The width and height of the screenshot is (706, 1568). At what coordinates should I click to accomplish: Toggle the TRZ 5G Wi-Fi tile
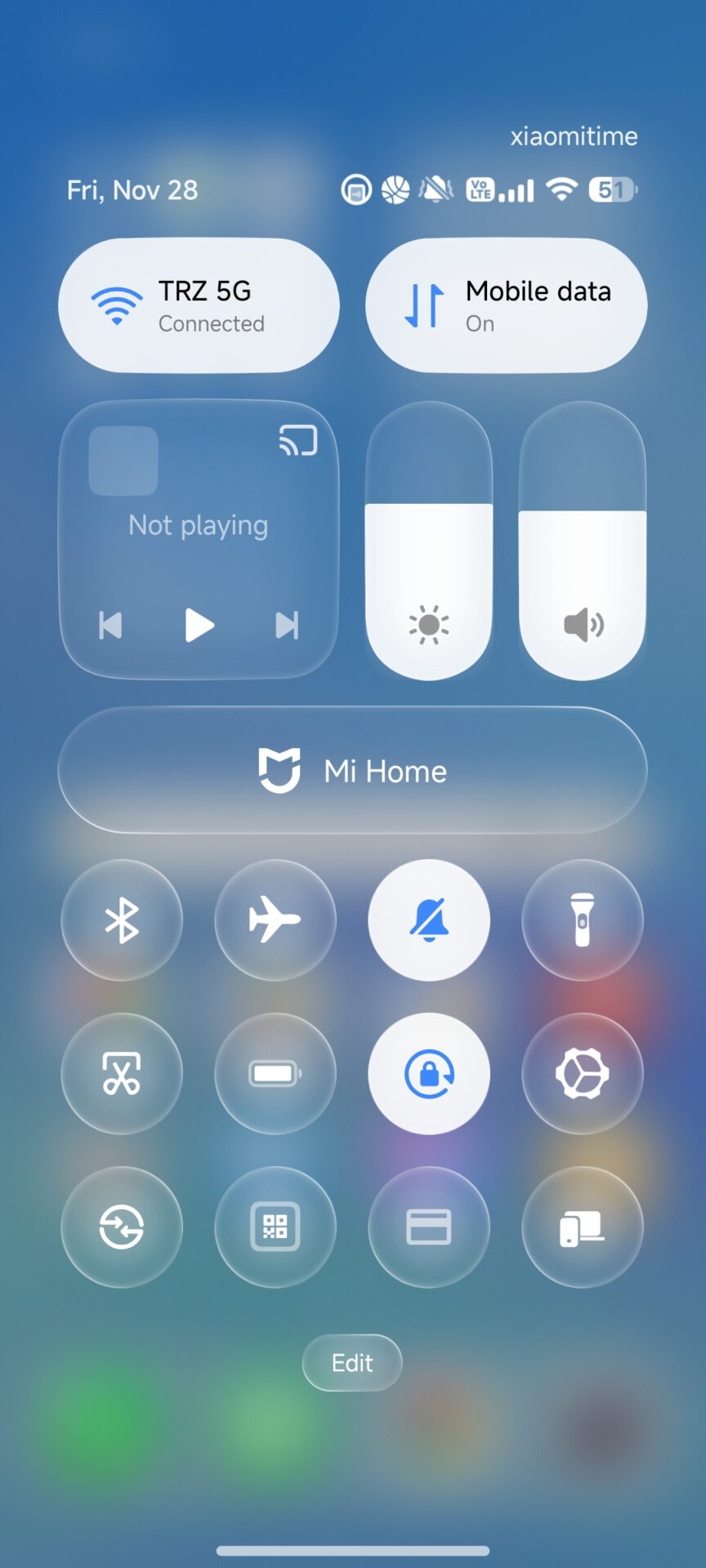tap(199, 305)
